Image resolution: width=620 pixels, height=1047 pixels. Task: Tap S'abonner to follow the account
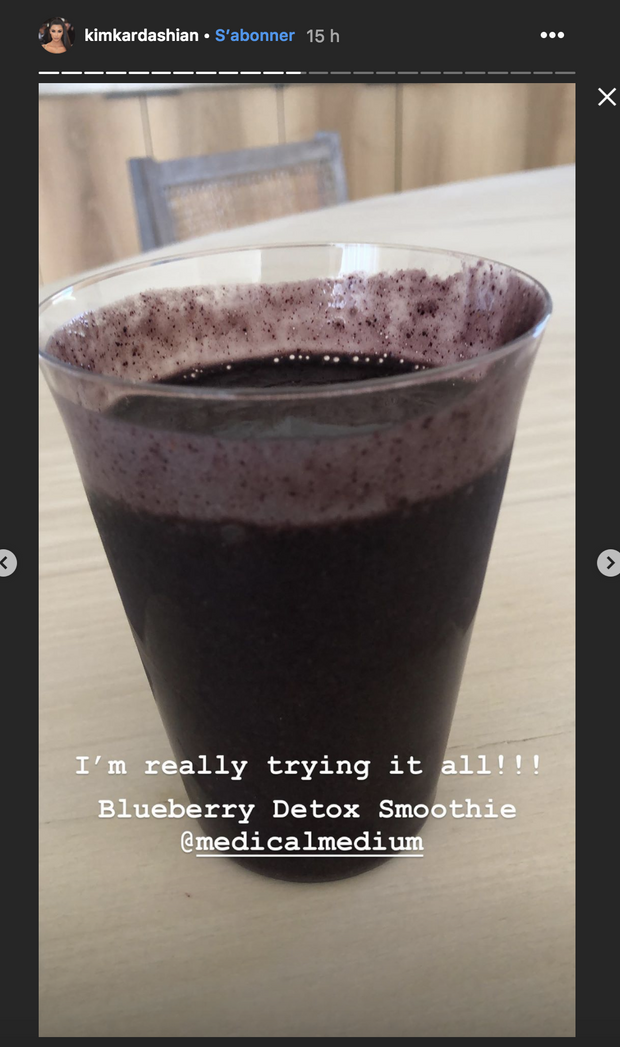tap(255, 36)
